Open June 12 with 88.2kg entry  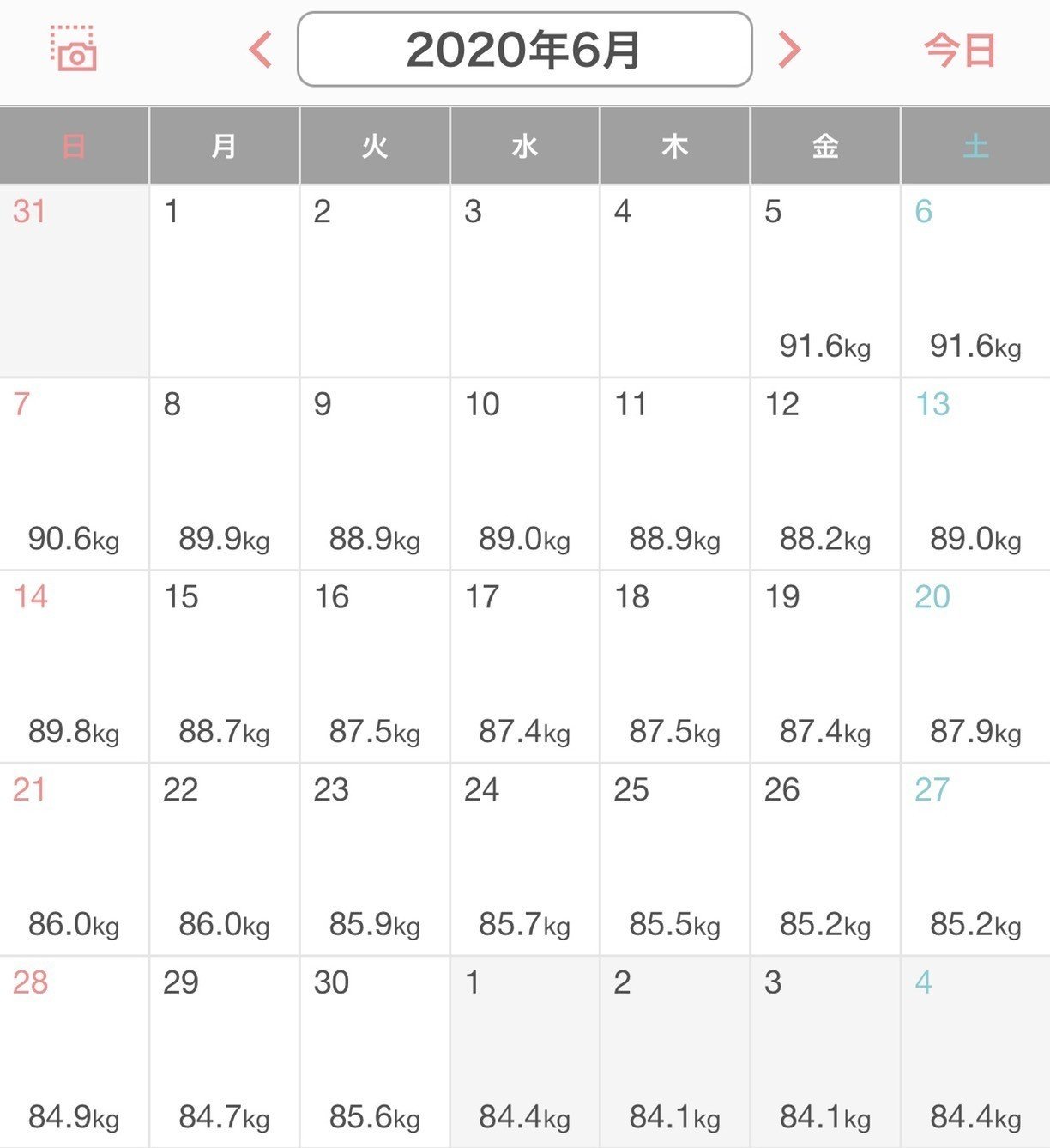coord(825,474)
